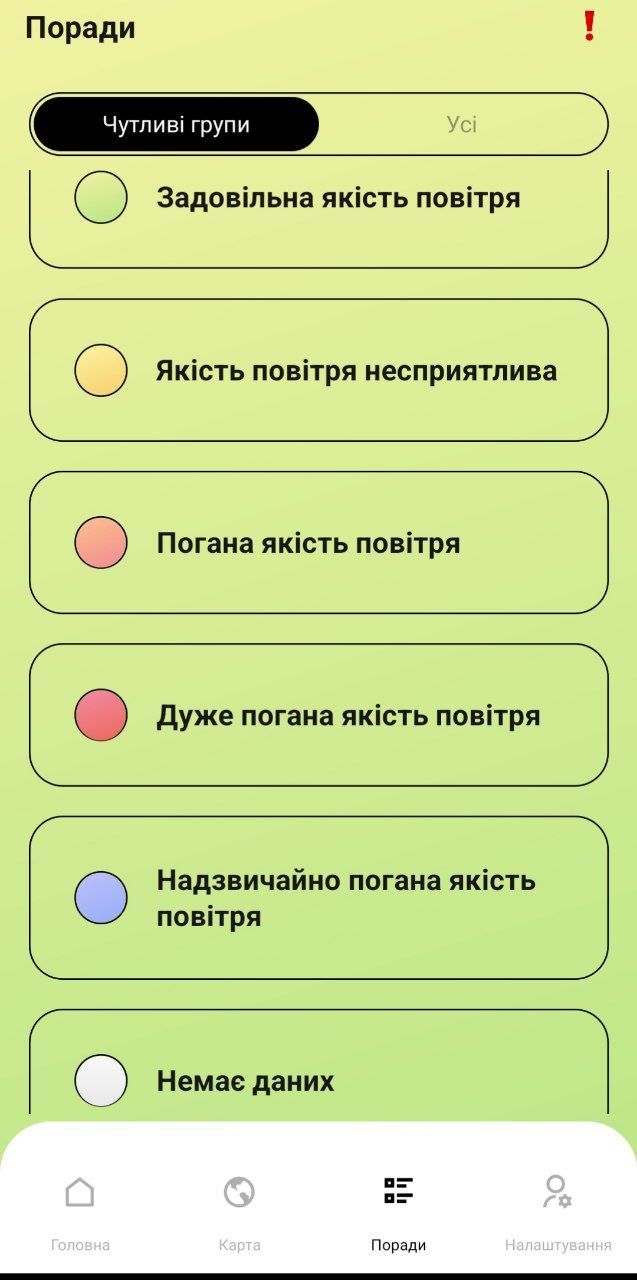Open the Дуже погана якість повітря card
This screenshot has height=1280, width=637.
tap(318, 715)
